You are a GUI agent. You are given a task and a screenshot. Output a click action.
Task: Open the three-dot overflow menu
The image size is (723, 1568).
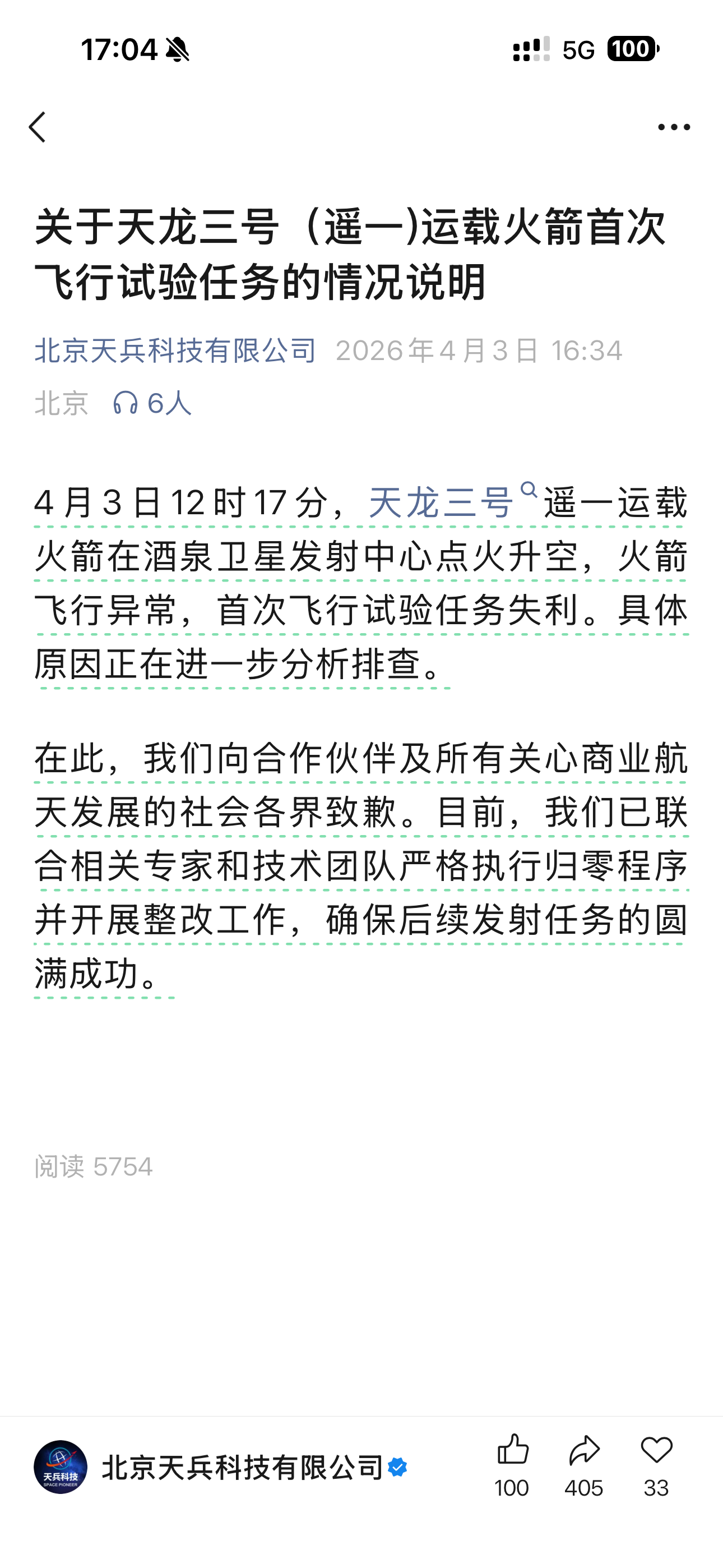click(674, 127)
